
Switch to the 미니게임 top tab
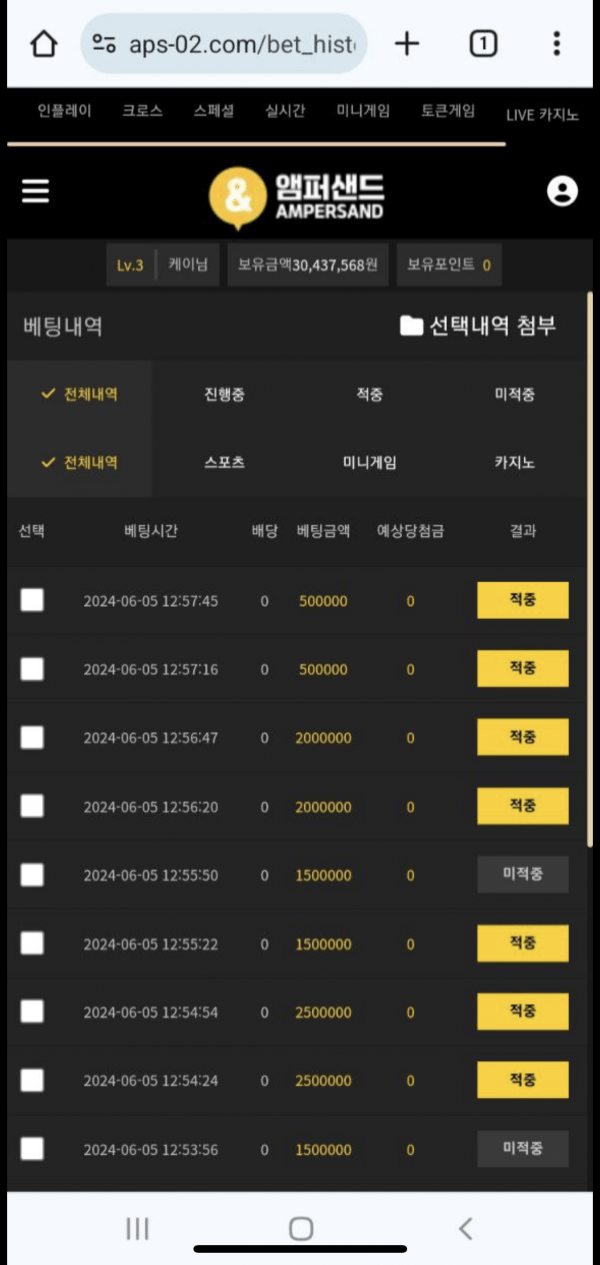[x=363, y=112]
